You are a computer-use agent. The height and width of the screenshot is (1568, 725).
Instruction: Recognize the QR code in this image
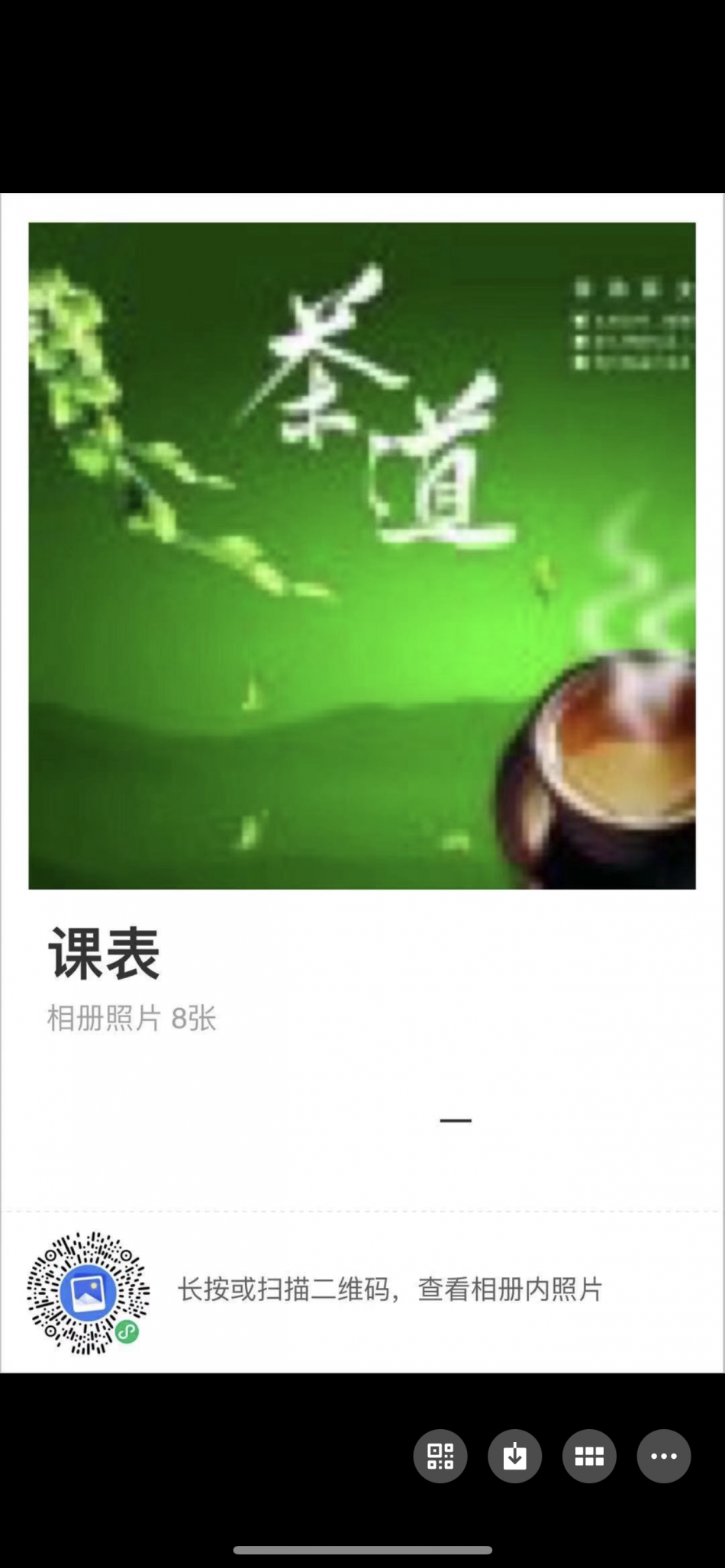coord(440,1456)
